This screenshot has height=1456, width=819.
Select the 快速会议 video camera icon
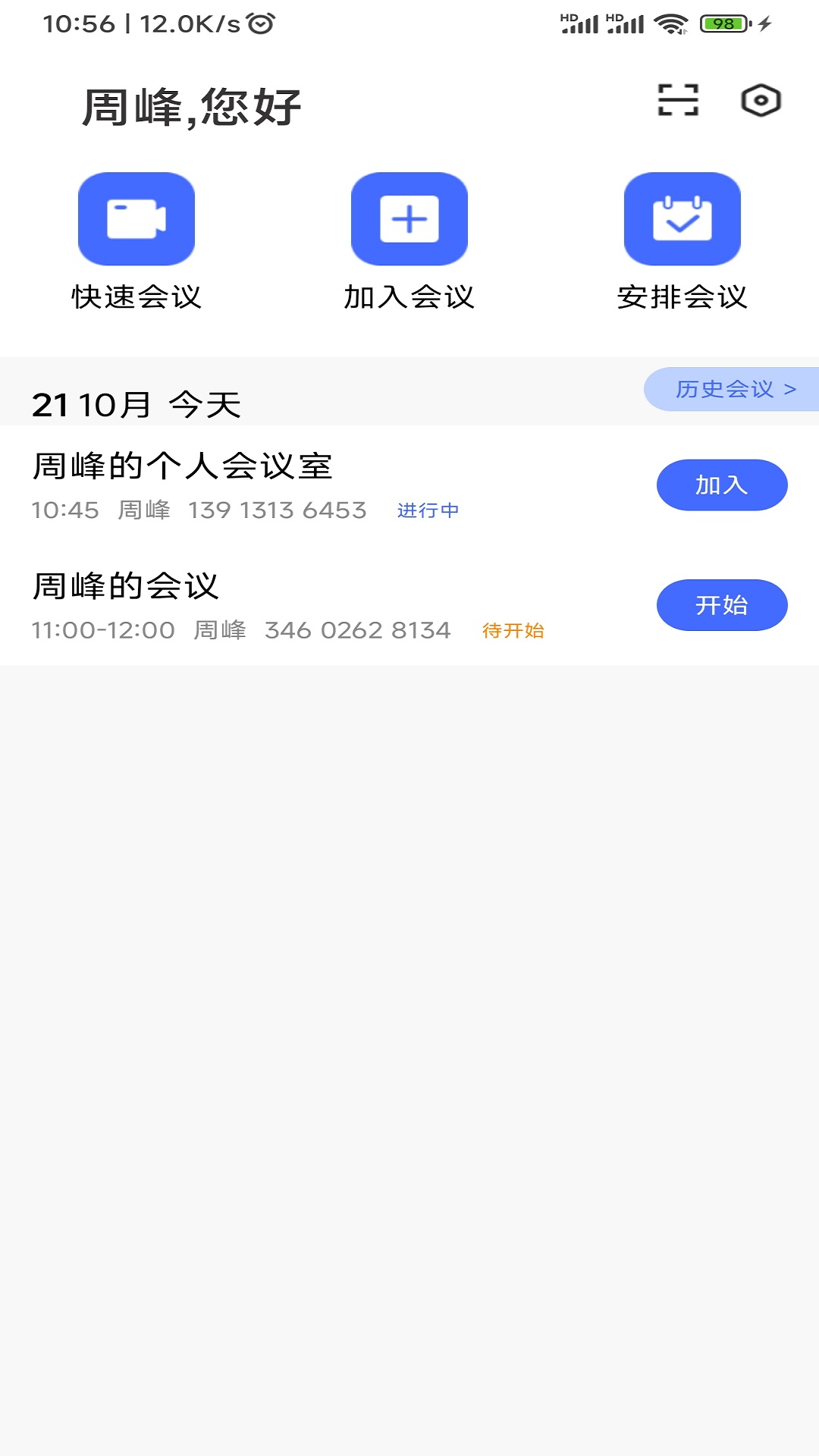point(136,218)
